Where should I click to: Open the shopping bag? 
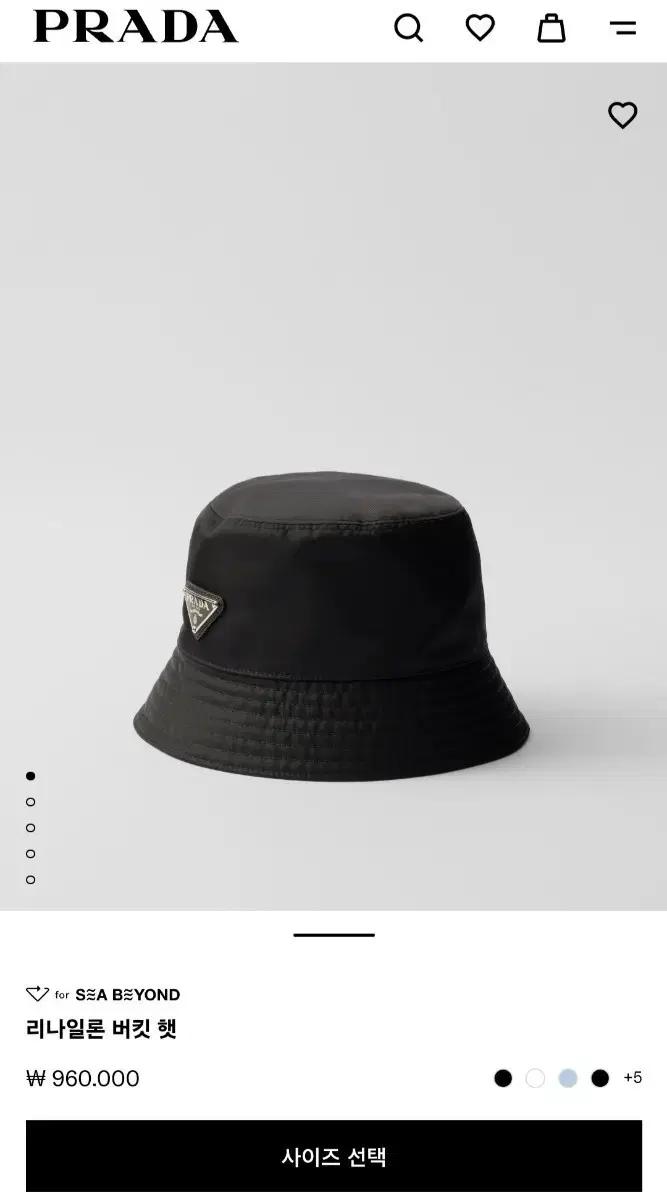point(551,28)
